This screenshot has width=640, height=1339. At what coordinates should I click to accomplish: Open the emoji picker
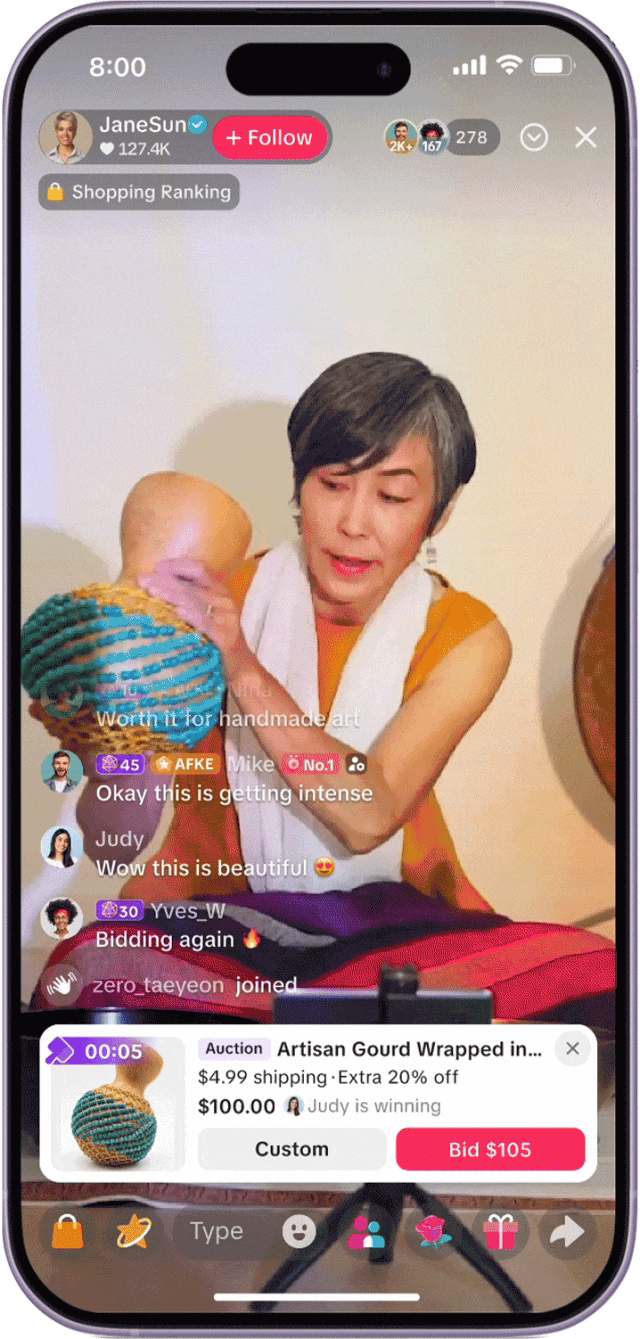[x=298, y=1231]
